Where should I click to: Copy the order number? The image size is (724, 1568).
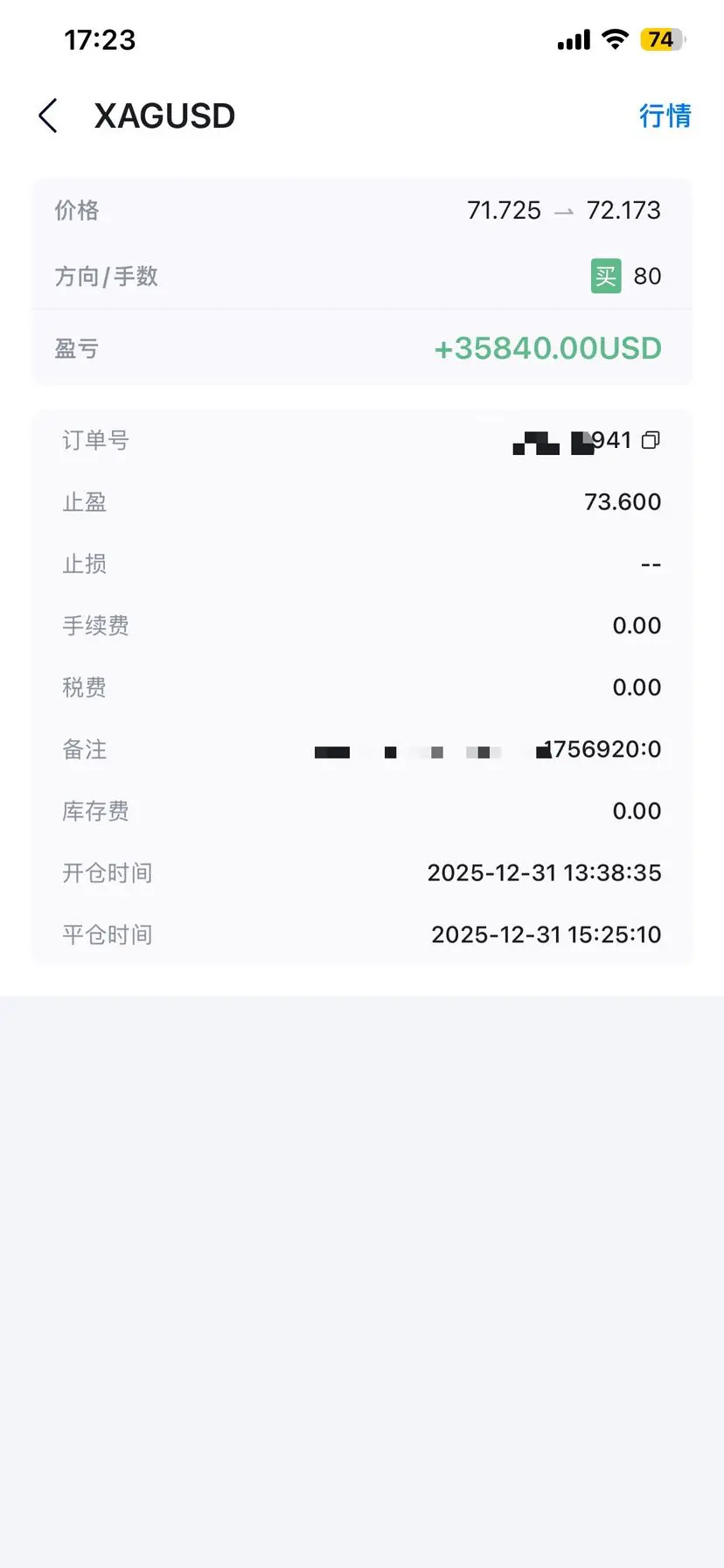(x=651, y=440)
